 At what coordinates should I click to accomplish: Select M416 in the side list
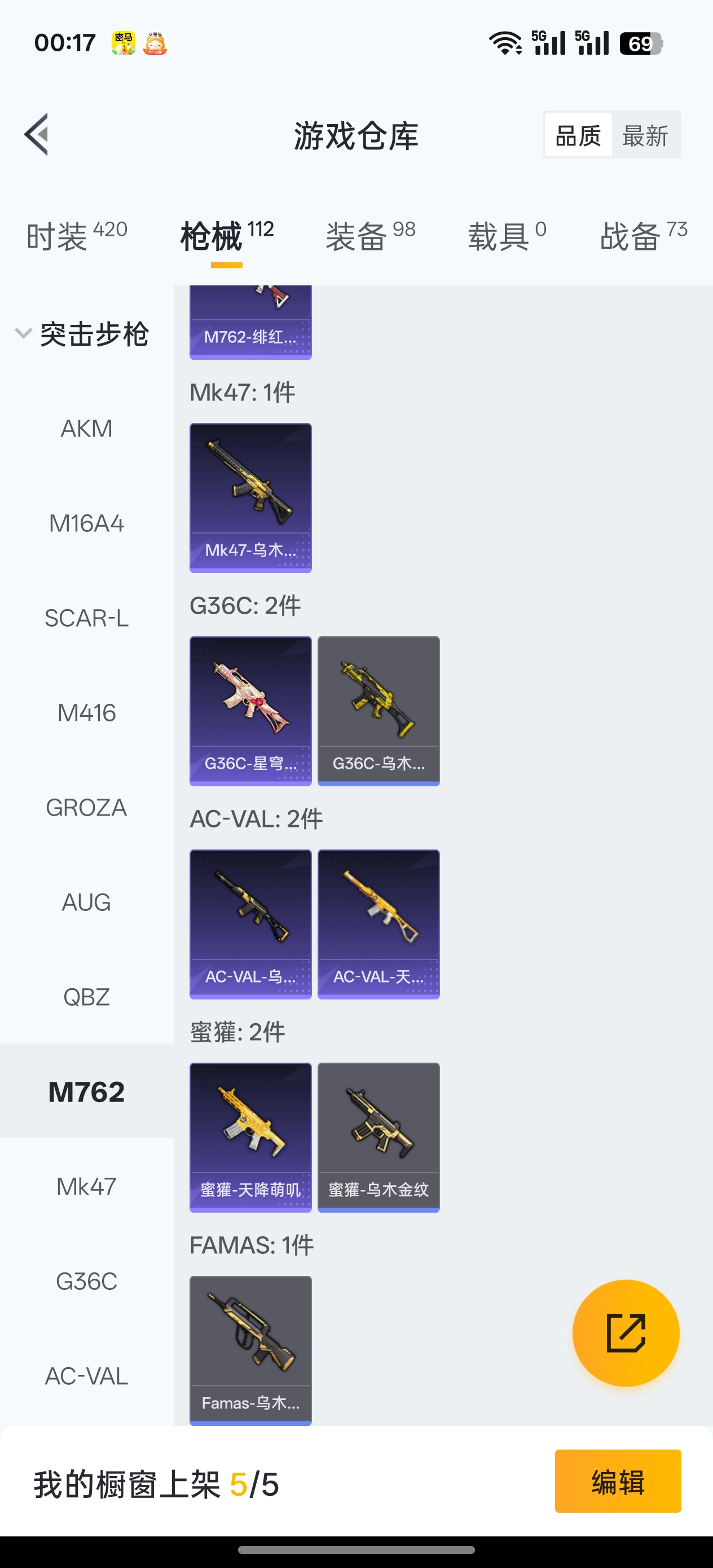pos(86,713)
